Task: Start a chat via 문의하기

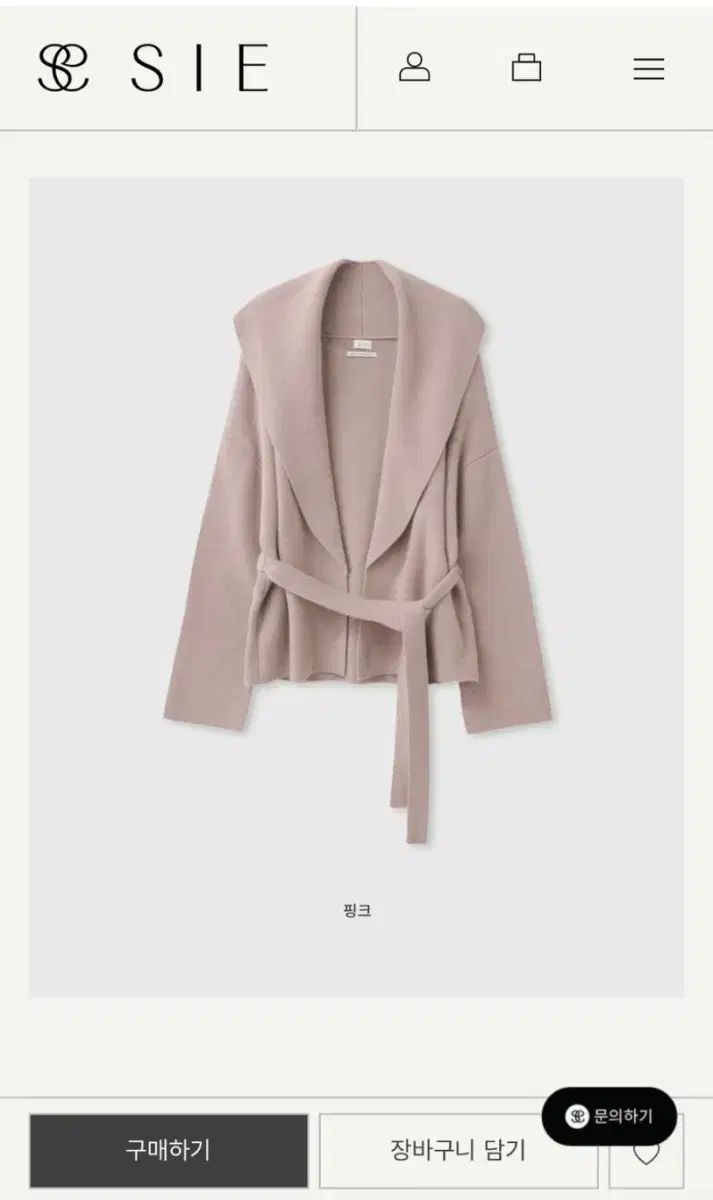Action: [x=609, y=1116]
